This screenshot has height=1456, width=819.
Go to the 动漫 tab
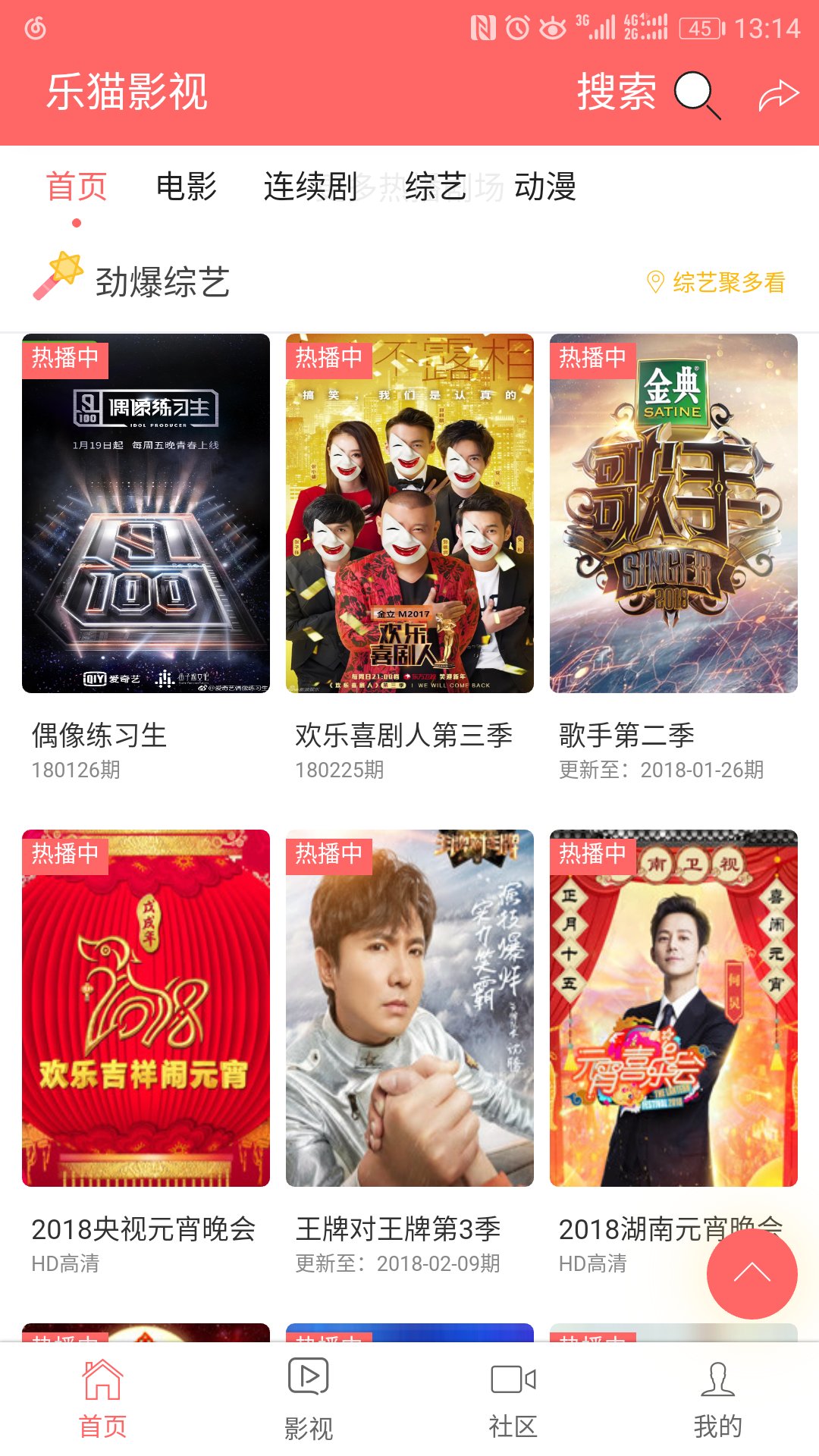[x=545, y=187]
